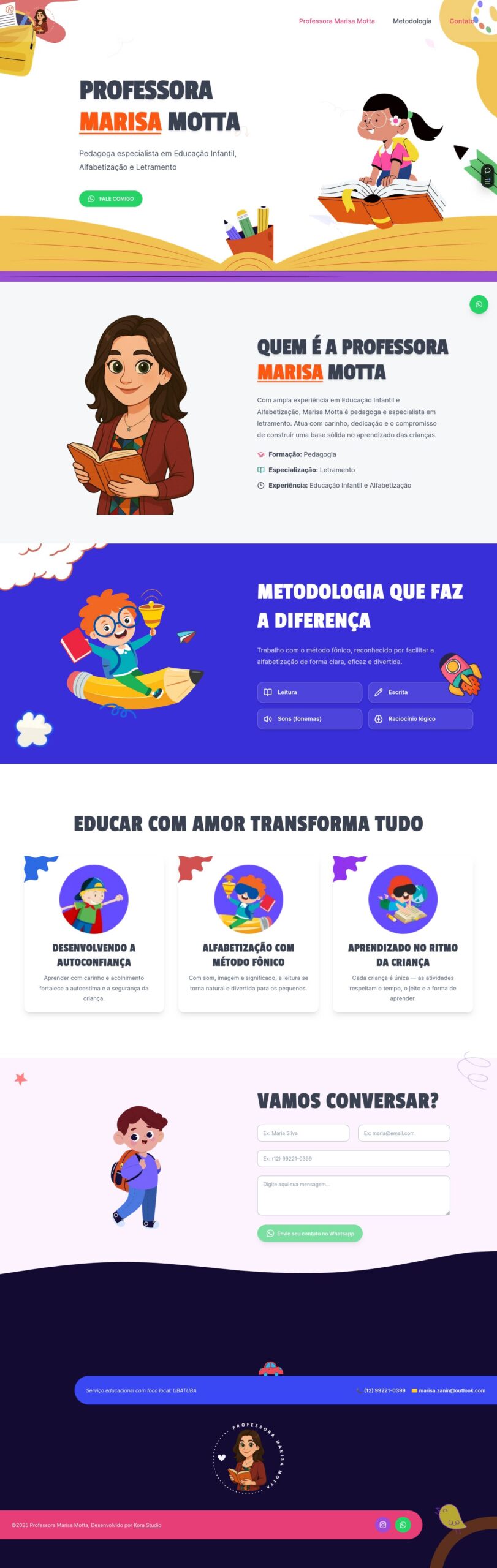Focus the name field, Ex: Maria Silva

click(303, 1133)
